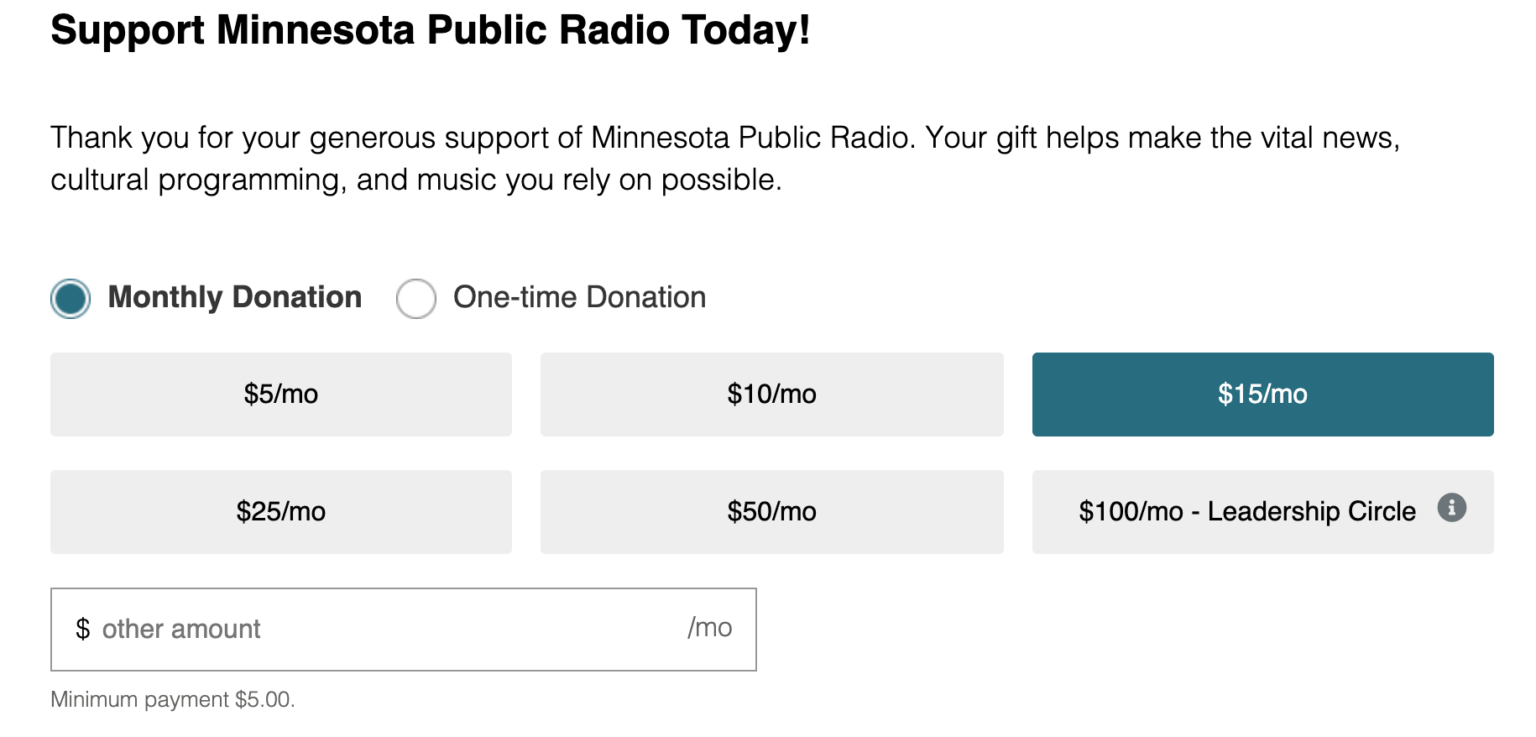
Task: Choose $25/mo as donation
Action: [x=281, y=512]
